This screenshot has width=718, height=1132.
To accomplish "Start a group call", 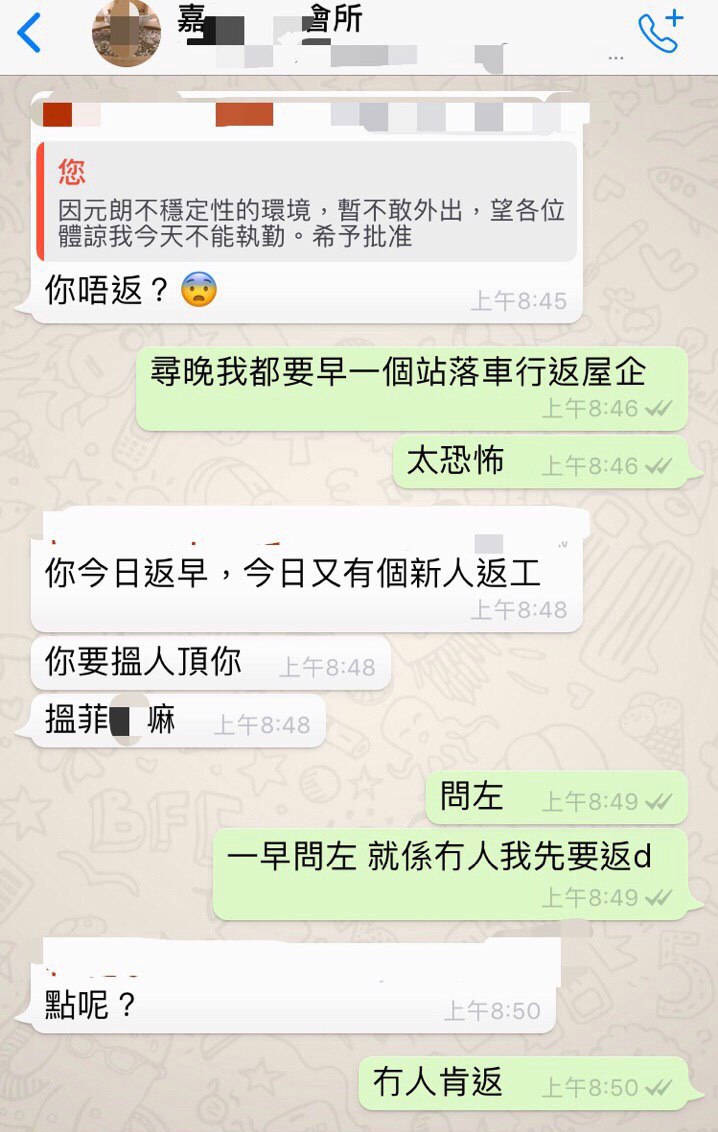I will point(660,31).
